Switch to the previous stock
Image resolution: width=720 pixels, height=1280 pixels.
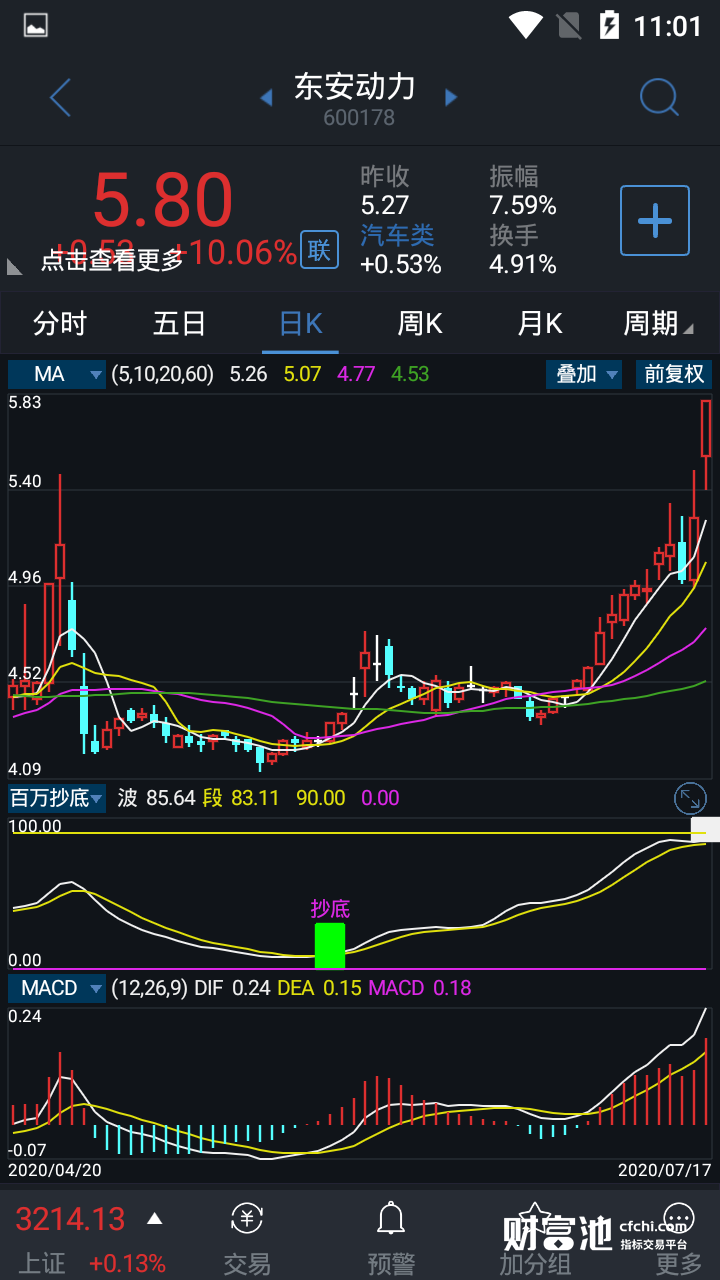tap(266, 97)
